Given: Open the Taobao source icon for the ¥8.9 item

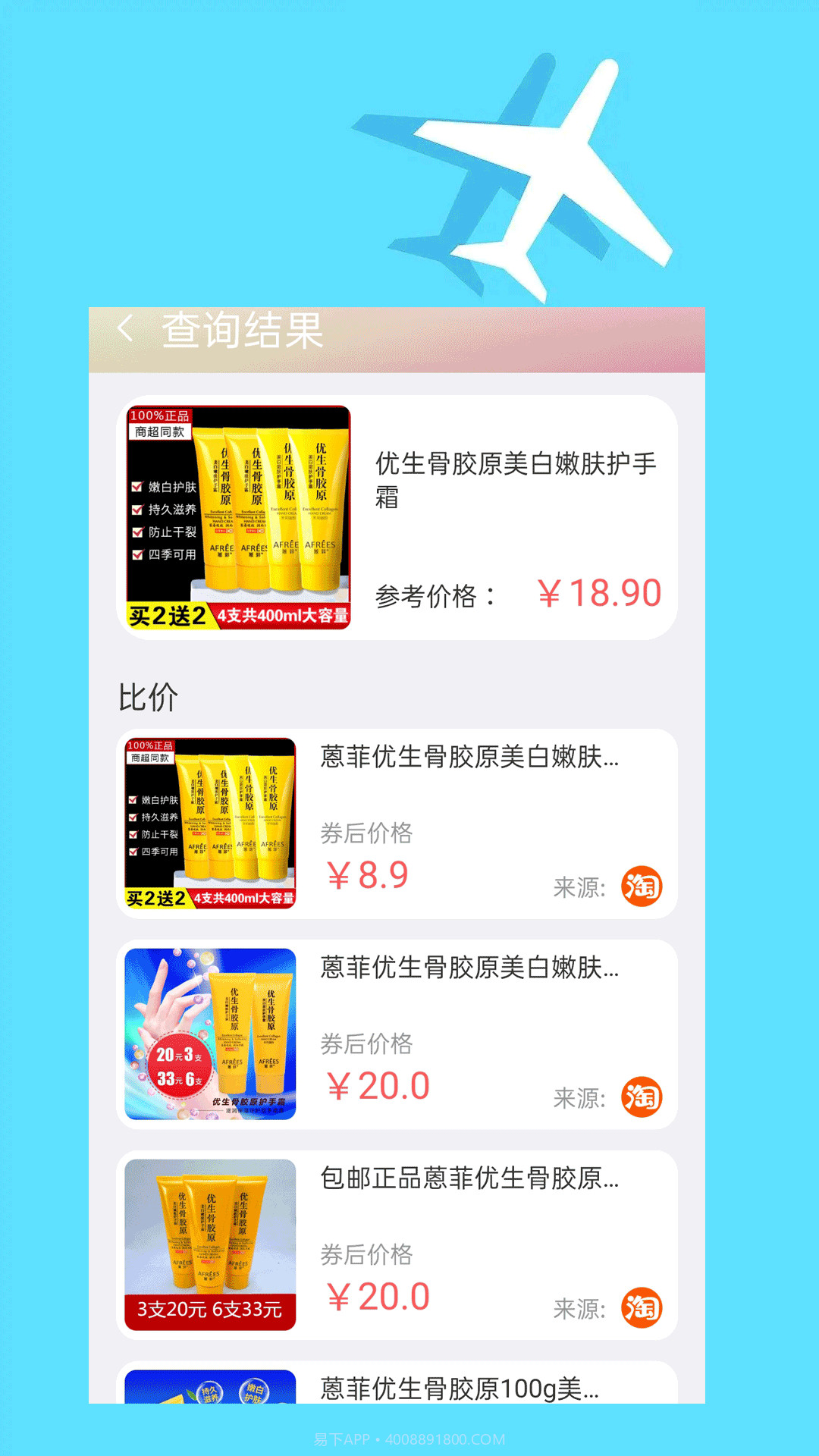Looking at the screenshot, I should [641, 884].
